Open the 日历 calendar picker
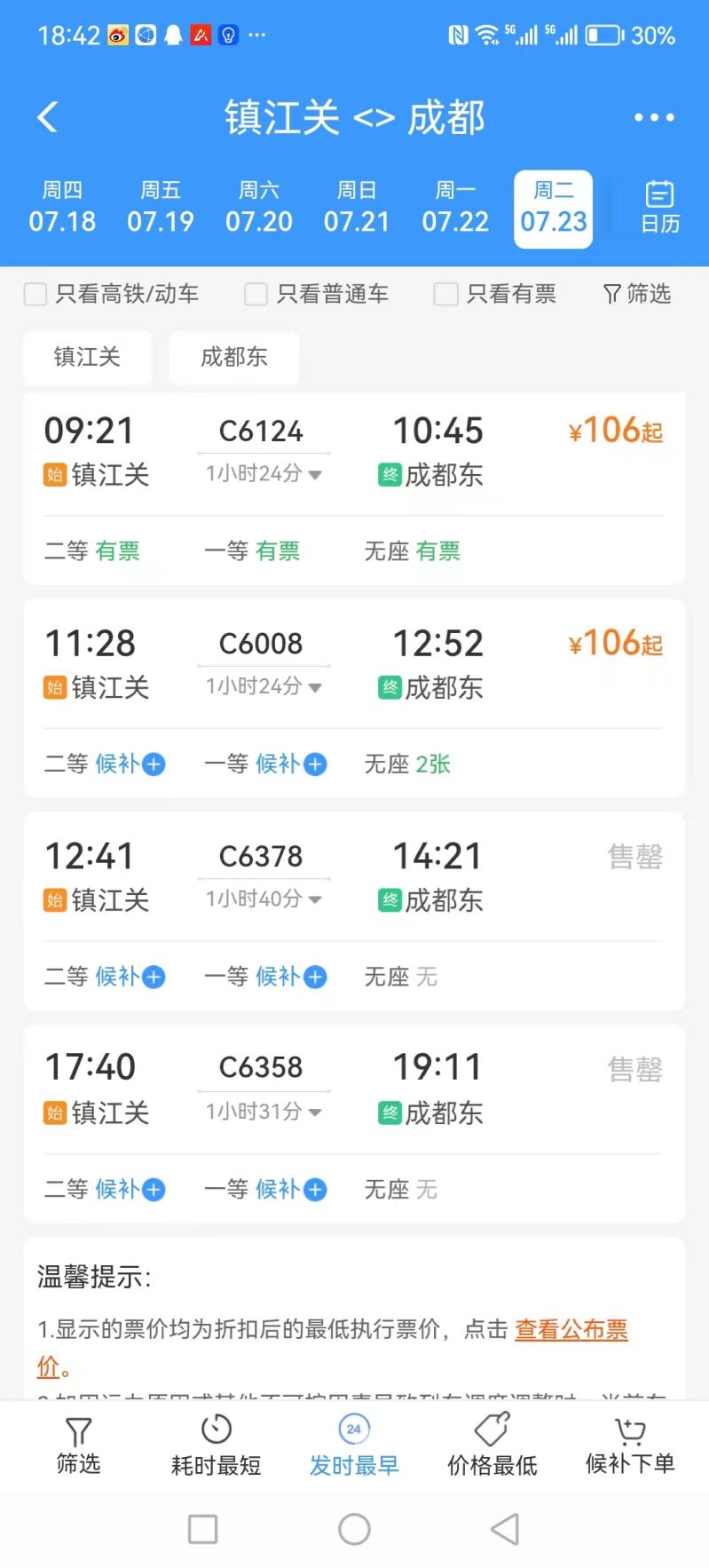This screenshot has height=1568, width=709. coord(660,207)
